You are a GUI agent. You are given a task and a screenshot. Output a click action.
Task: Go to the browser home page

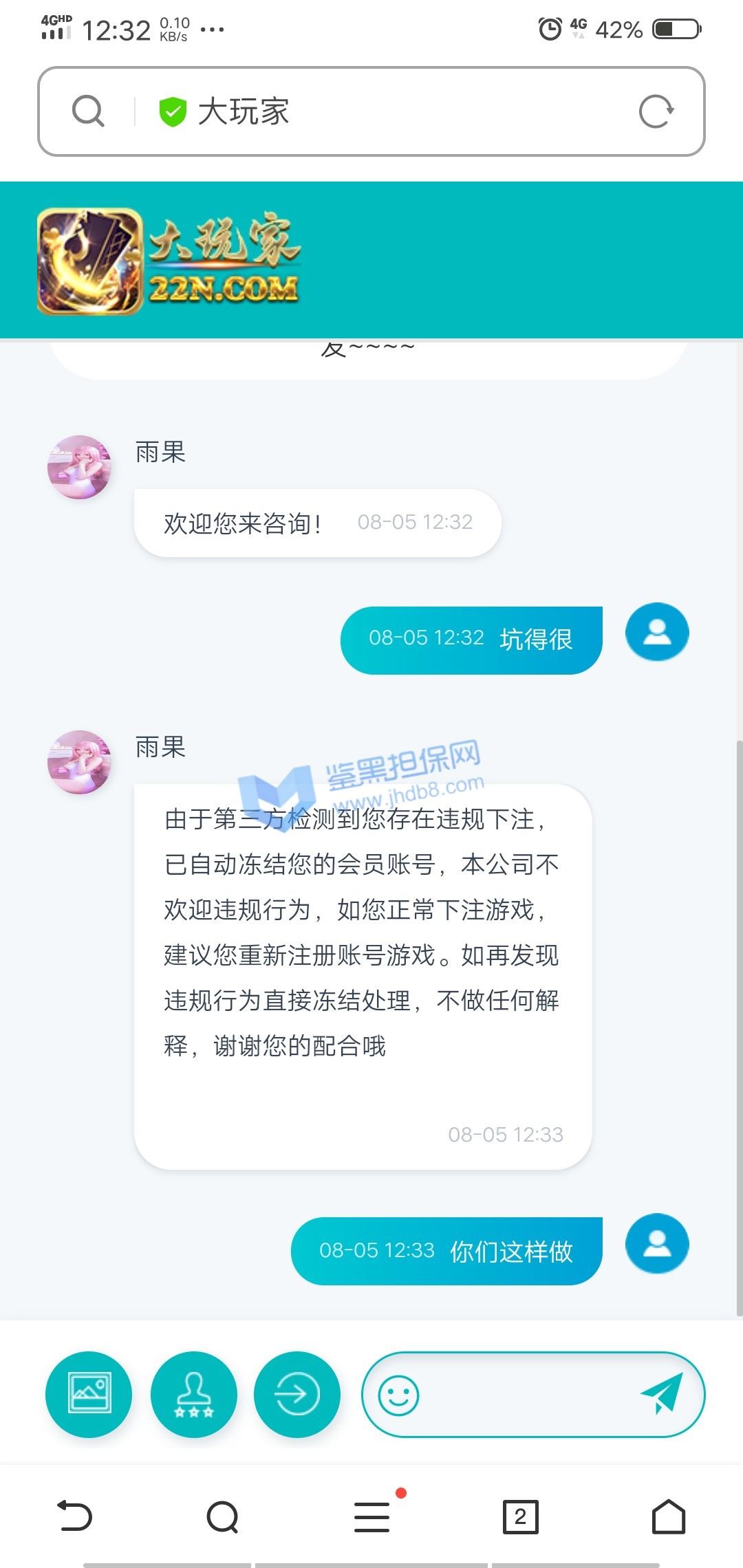(x=669, y=1516)
